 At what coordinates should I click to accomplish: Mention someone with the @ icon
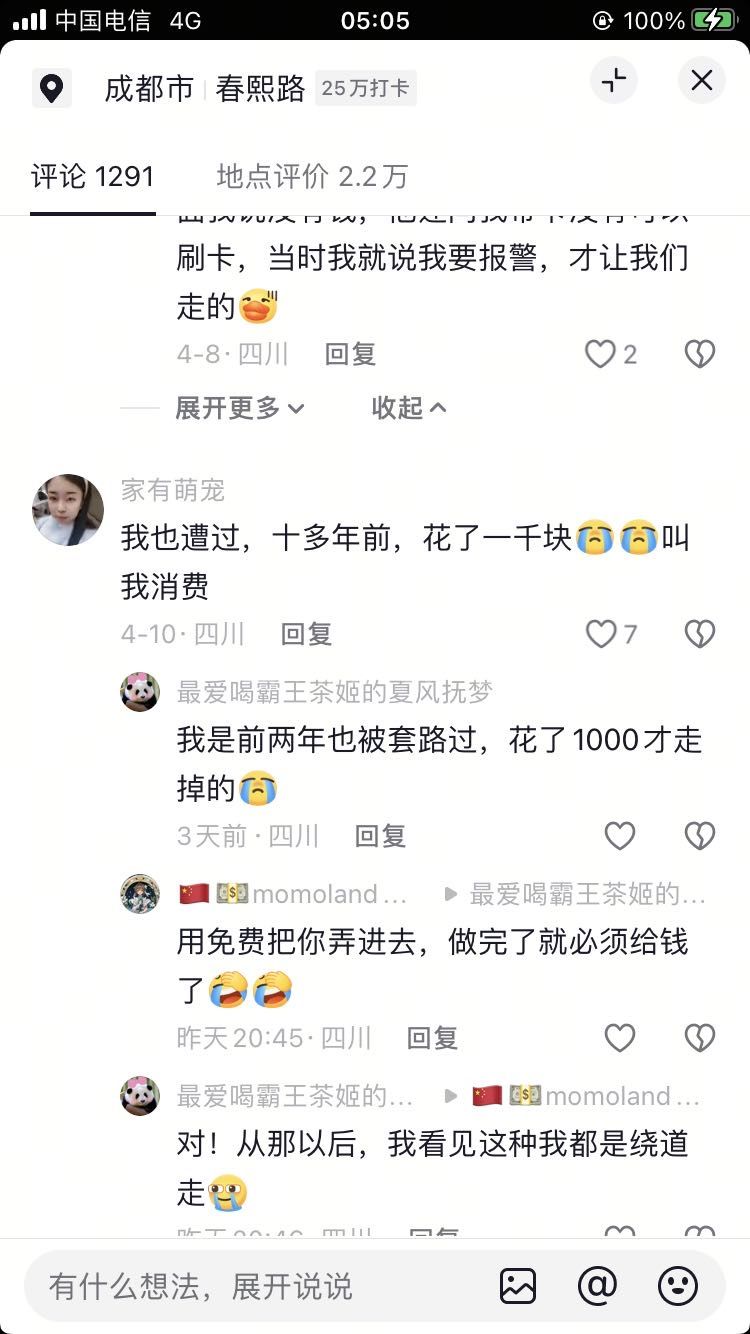(598, 1286)
